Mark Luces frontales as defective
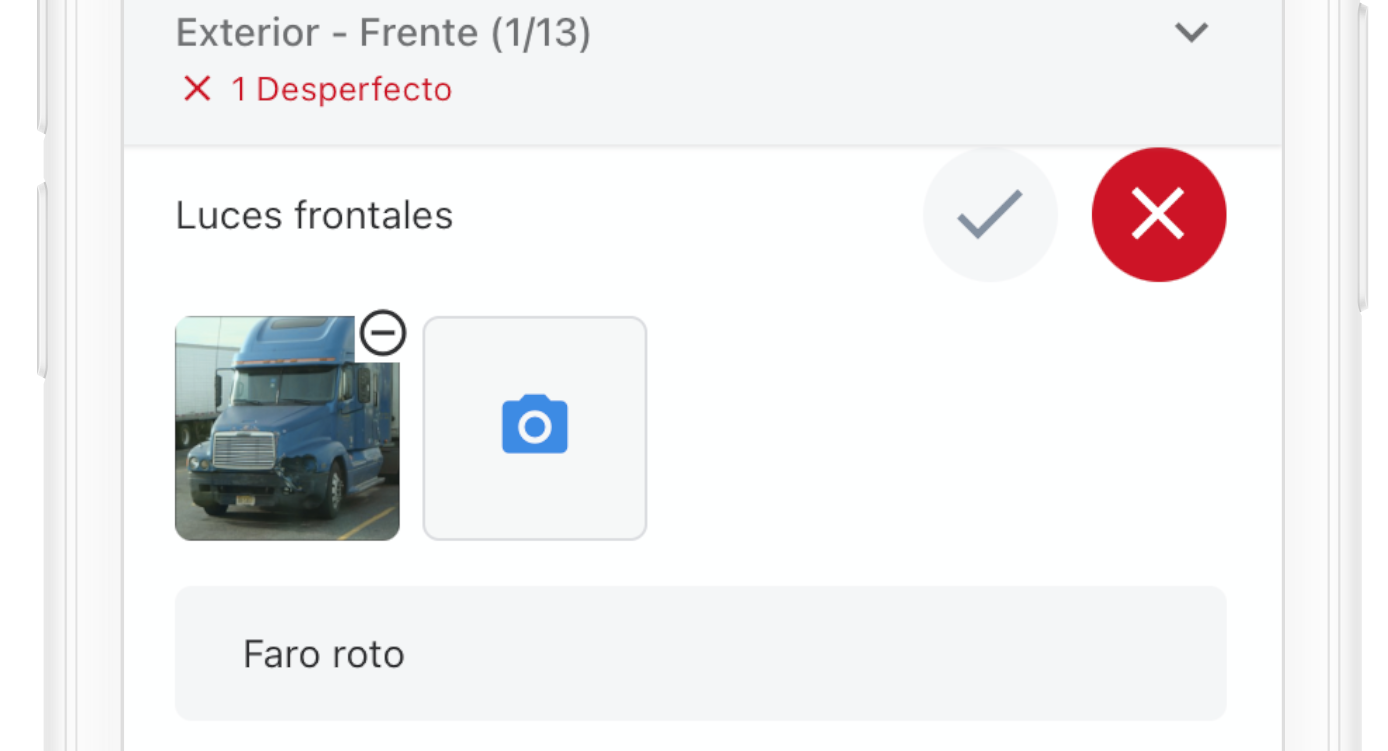 point(1158,215)
